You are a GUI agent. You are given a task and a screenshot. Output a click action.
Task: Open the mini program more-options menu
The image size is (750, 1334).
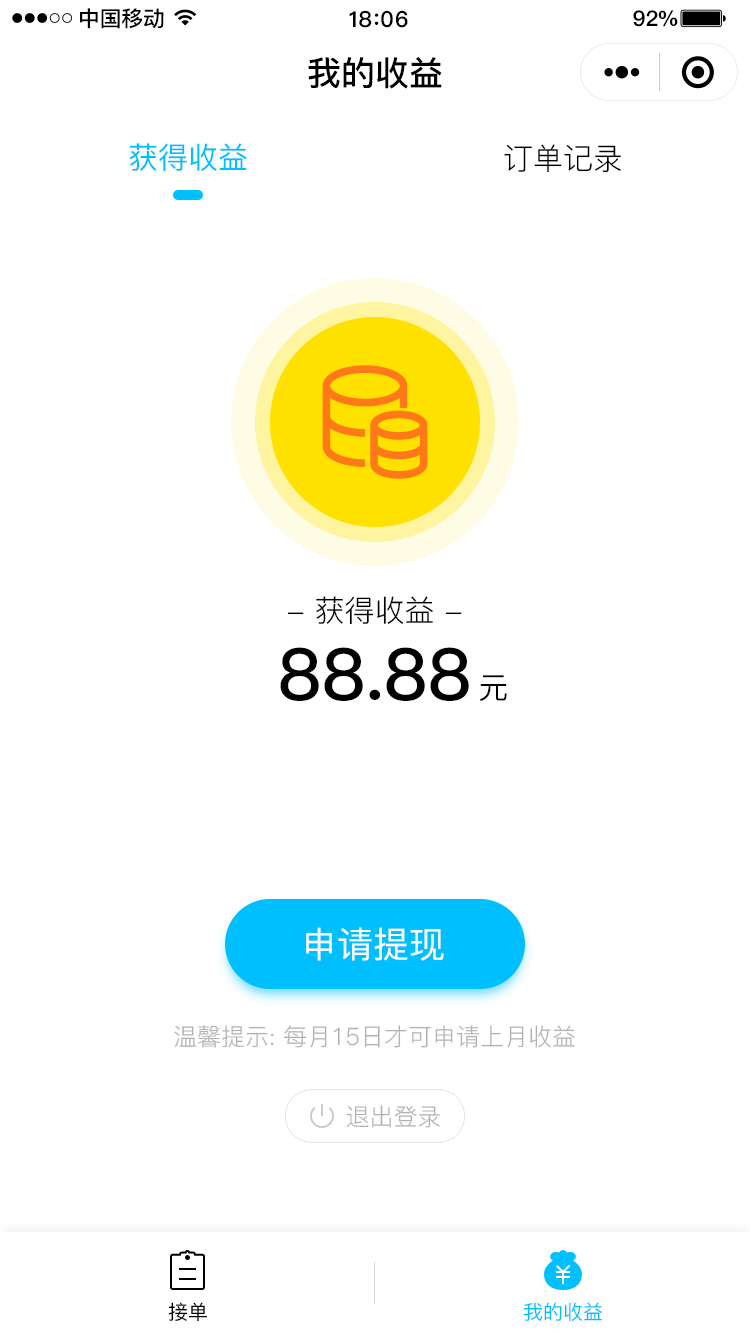(621, 73)
